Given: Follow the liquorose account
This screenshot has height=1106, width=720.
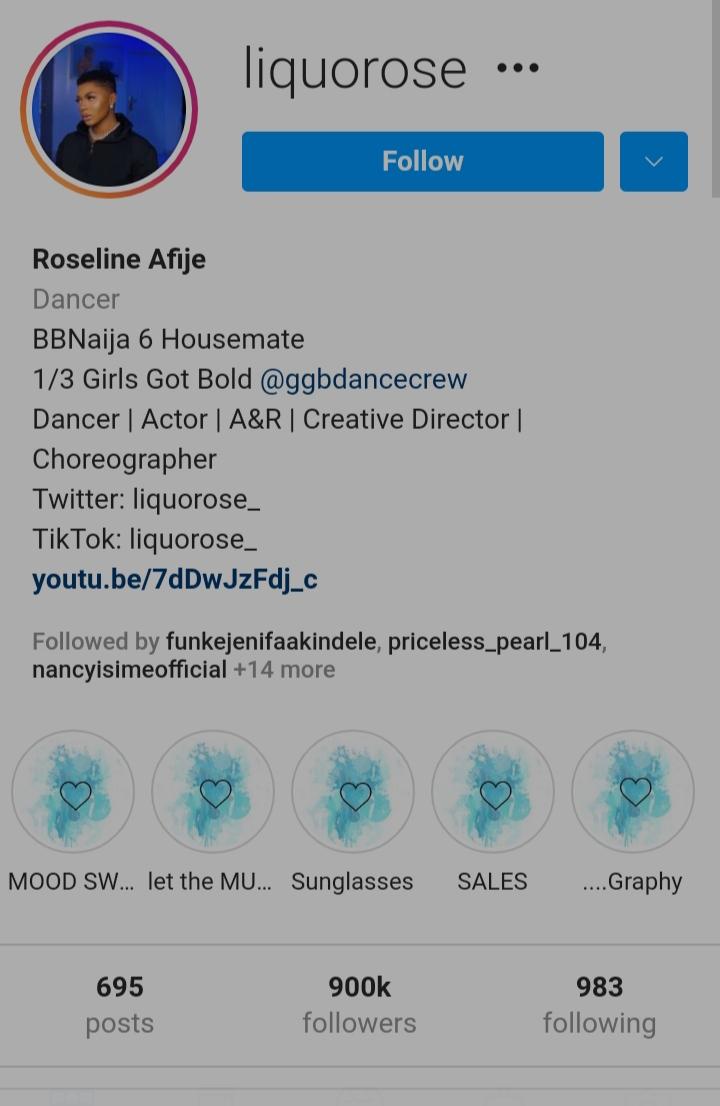Looking at the screenshot, I should tap(422, 161).
